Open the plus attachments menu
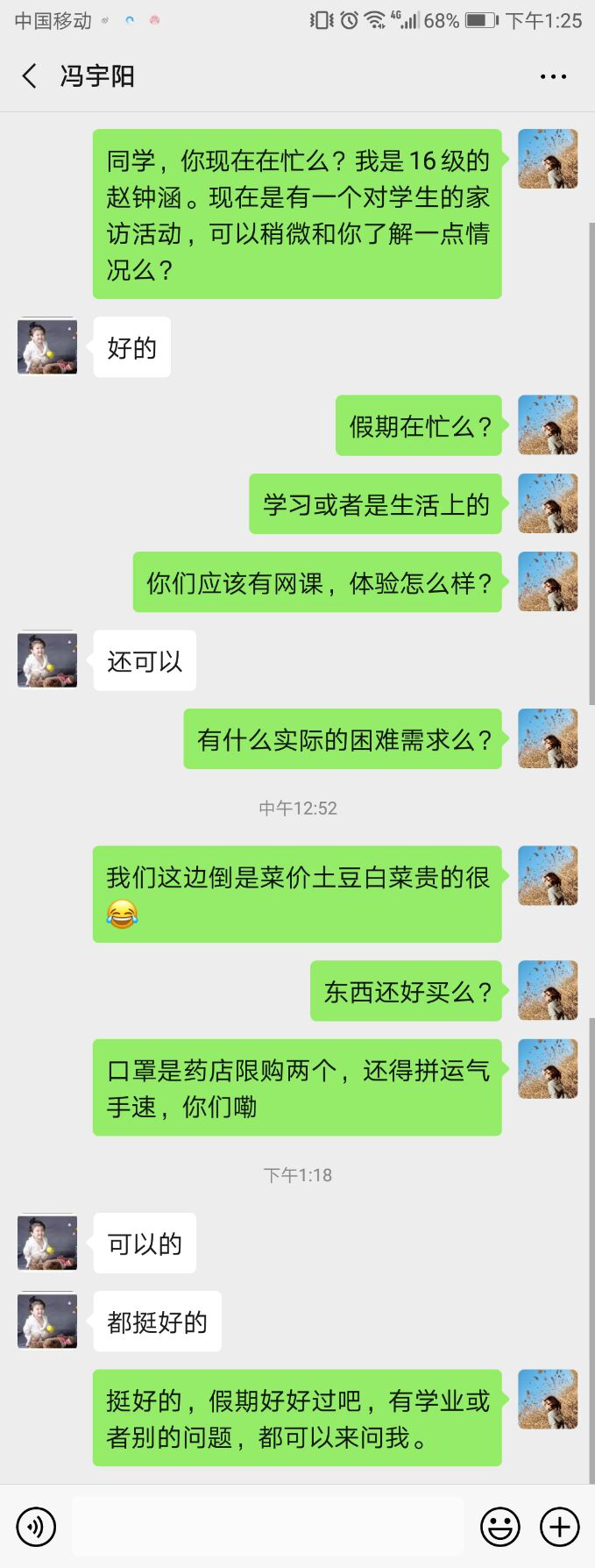The width and height of the screenshot is (595, 1568). (560, 1526)
